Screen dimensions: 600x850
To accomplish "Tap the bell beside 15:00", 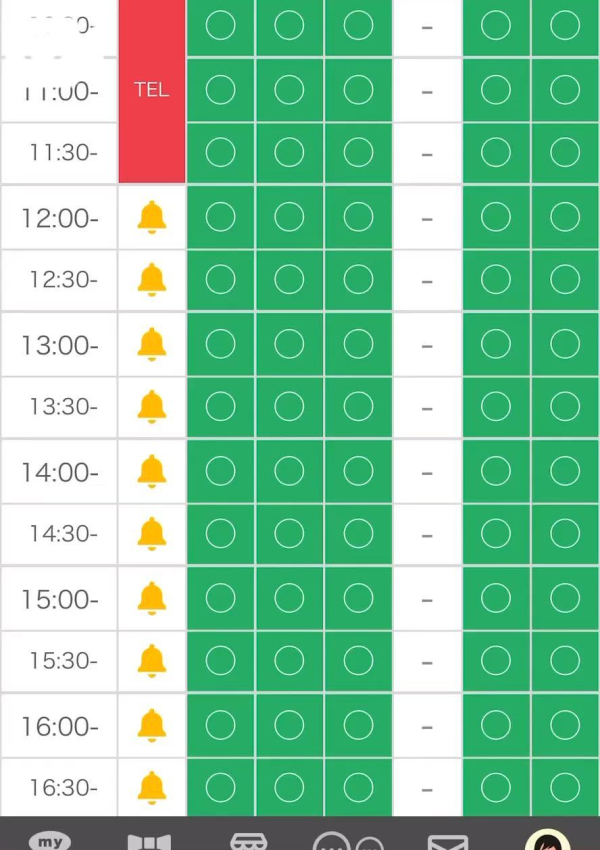I will pos(152,599).
